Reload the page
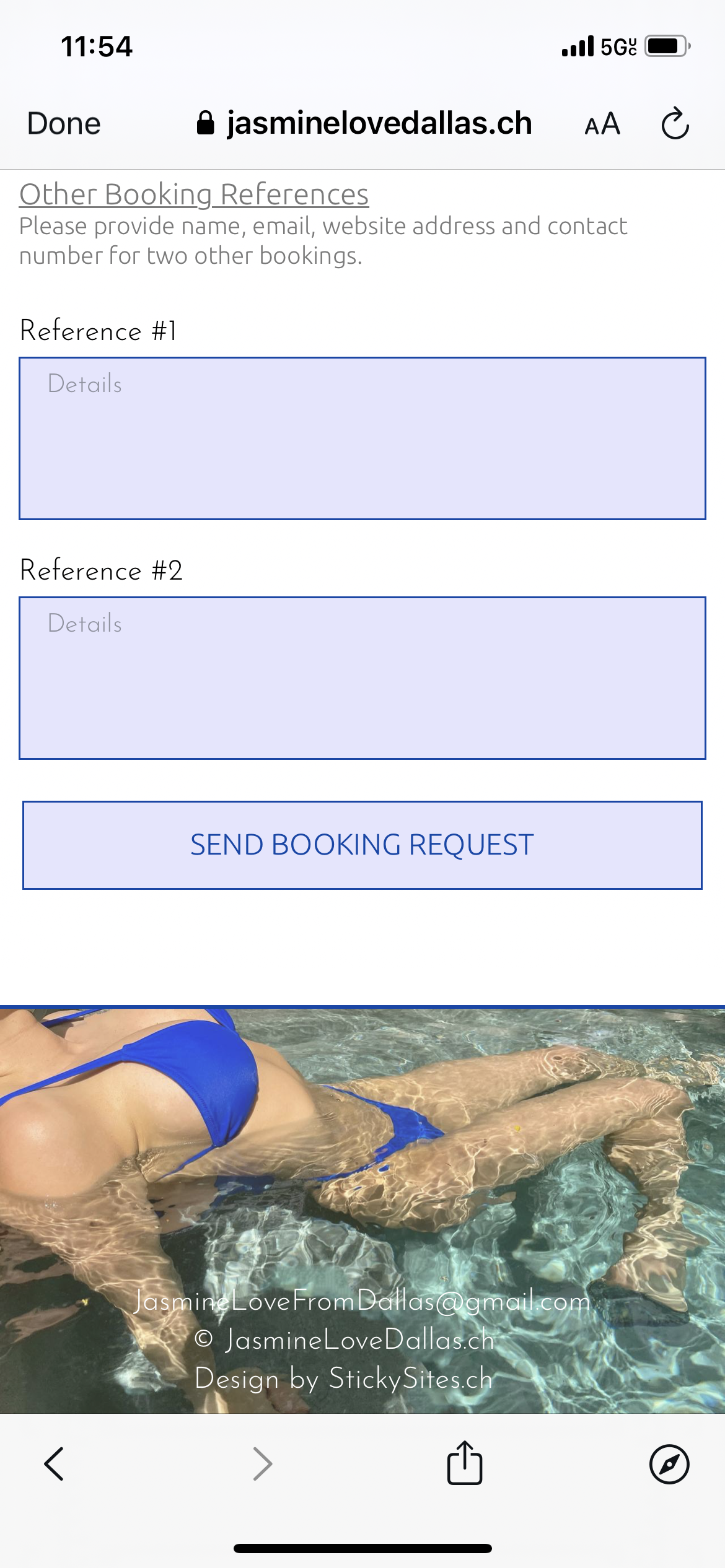725x1568 pixels. point(675,123)
